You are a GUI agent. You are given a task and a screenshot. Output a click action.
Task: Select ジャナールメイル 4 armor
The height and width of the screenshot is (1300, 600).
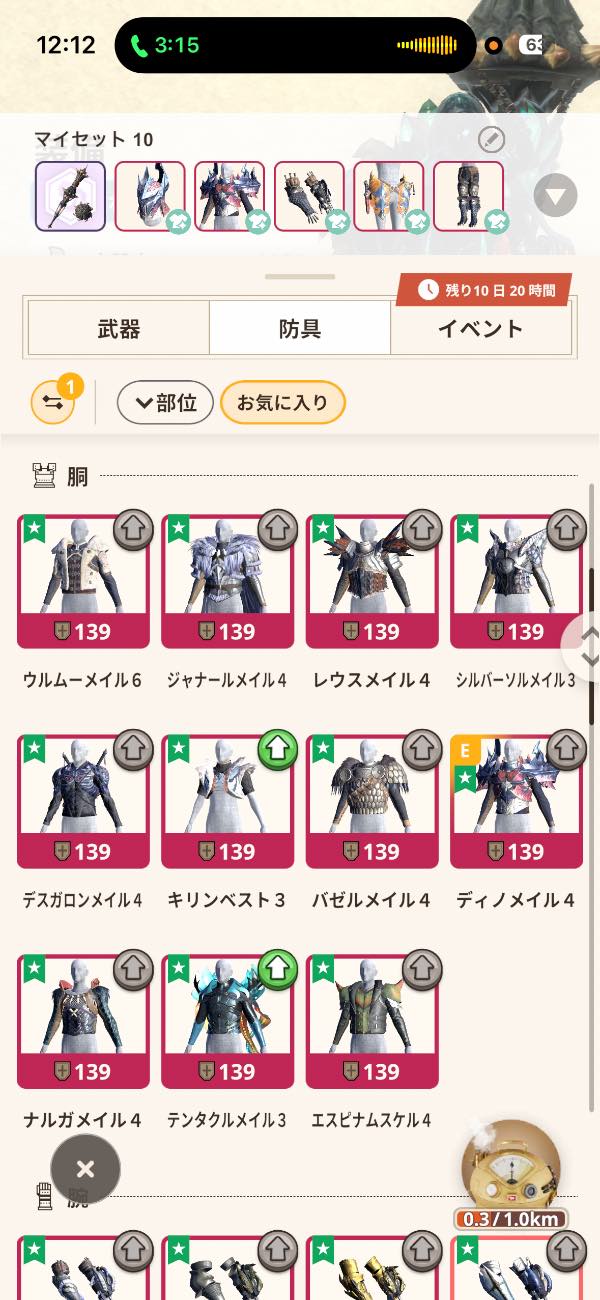227,582
